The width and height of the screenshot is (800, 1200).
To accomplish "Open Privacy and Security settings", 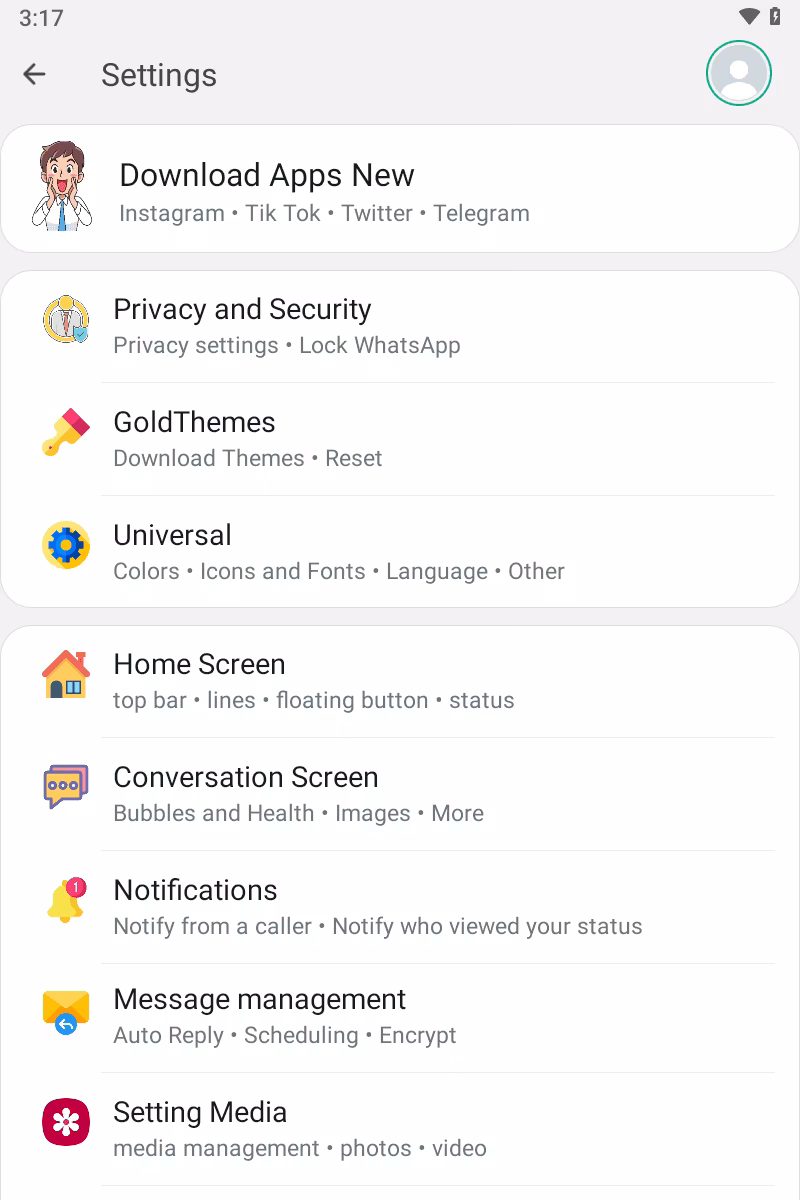I will click(x=400, y=326).
